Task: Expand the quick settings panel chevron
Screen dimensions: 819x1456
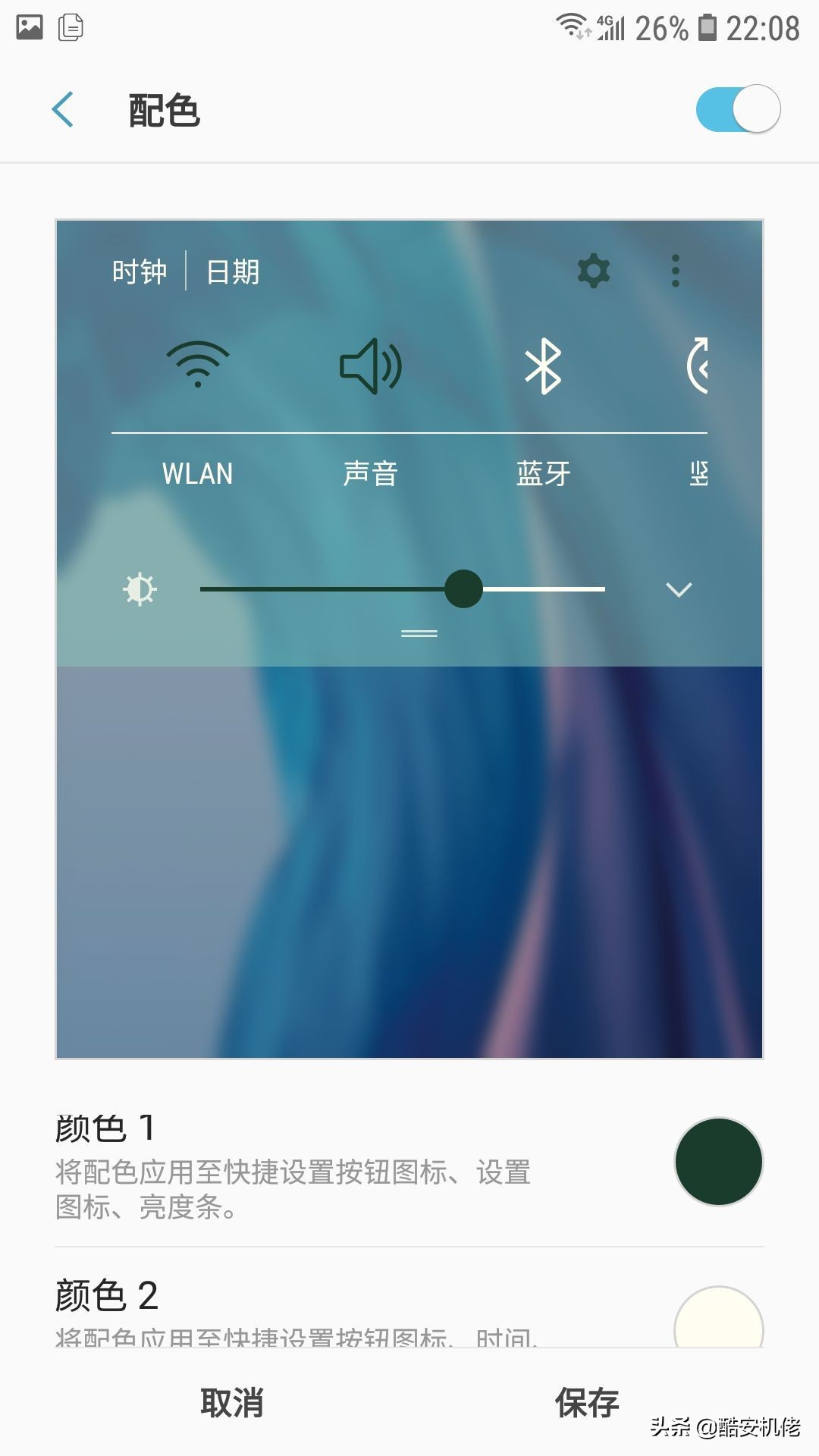Action: (679, 589)
